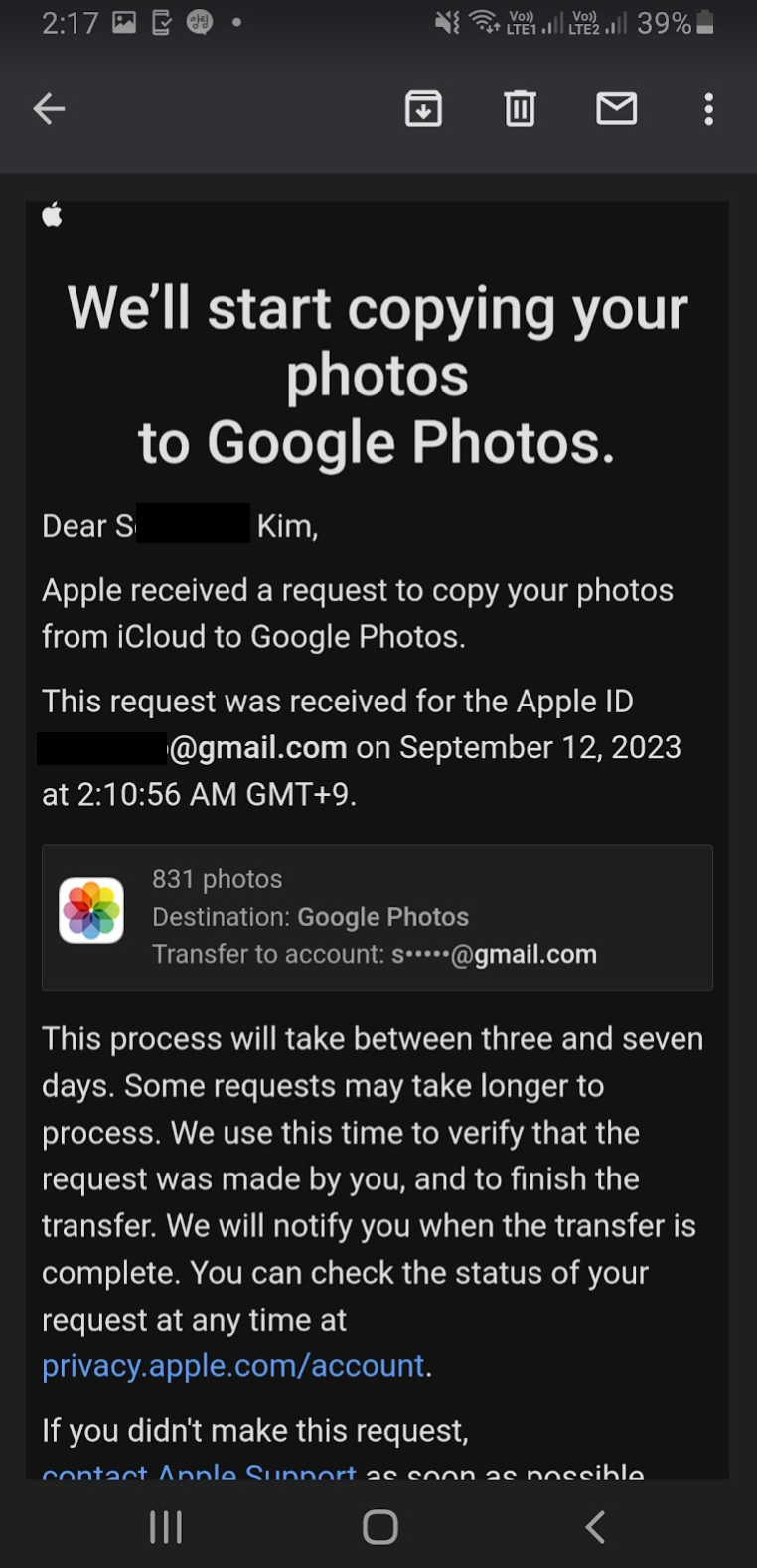Delete this email
The image size is (757, 1568).
[x=520, y=109]
